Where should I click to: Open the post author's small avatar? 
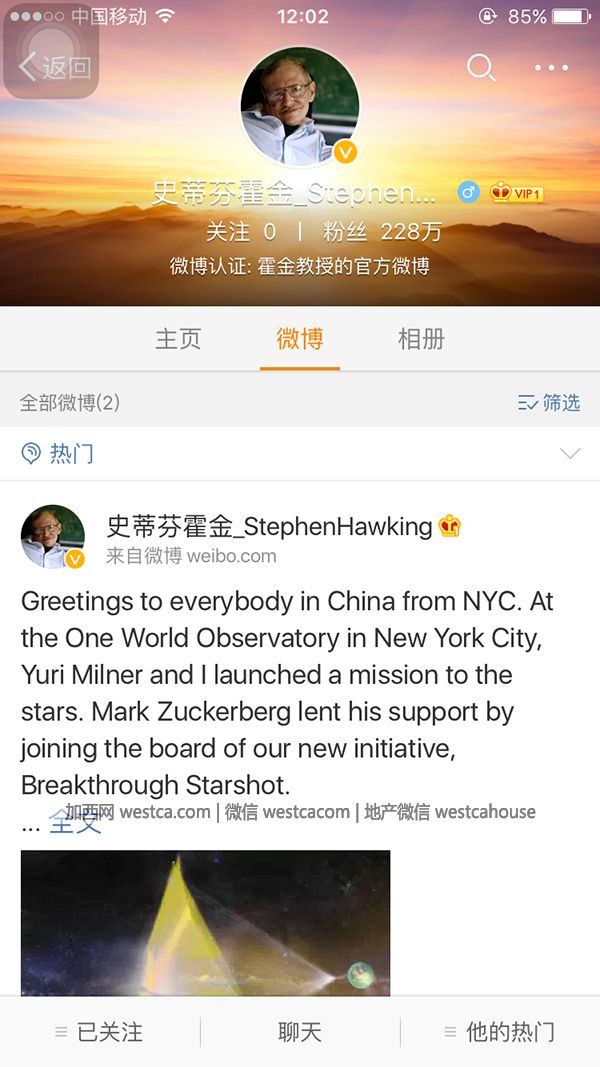click(x=52, y=537)
